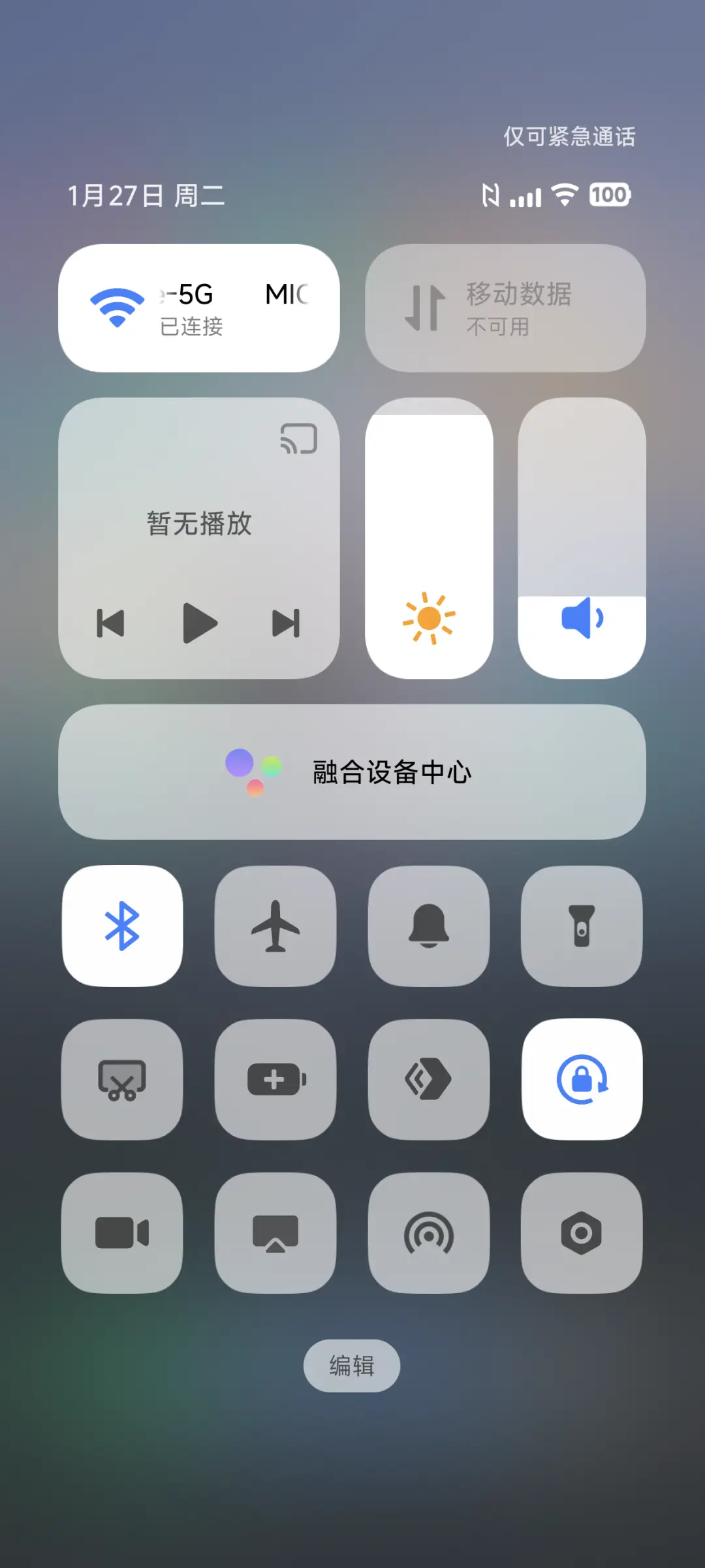Open system settings from control center
The height and width of the screenshot is (1568, 705).
581,1234
